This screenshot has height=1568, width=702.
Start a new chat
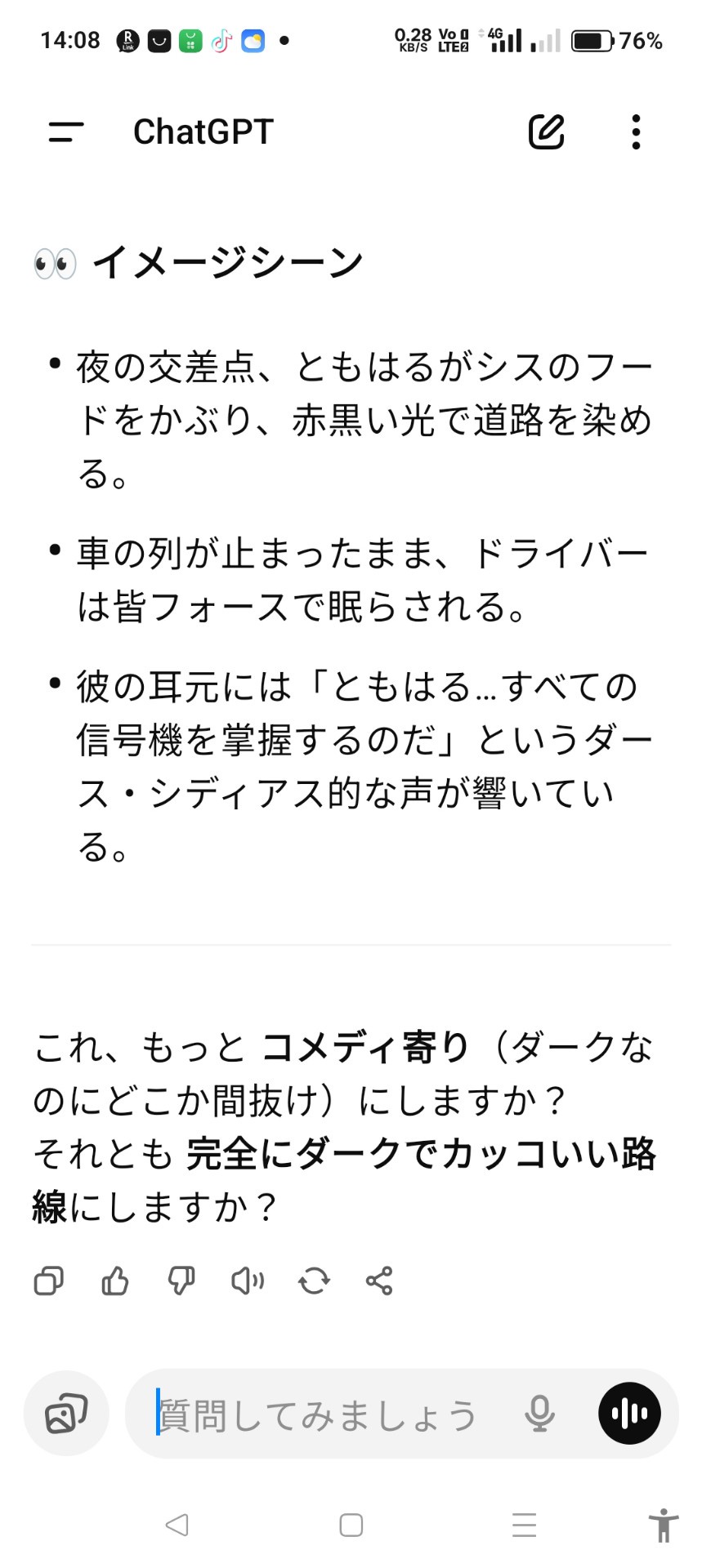546,131
